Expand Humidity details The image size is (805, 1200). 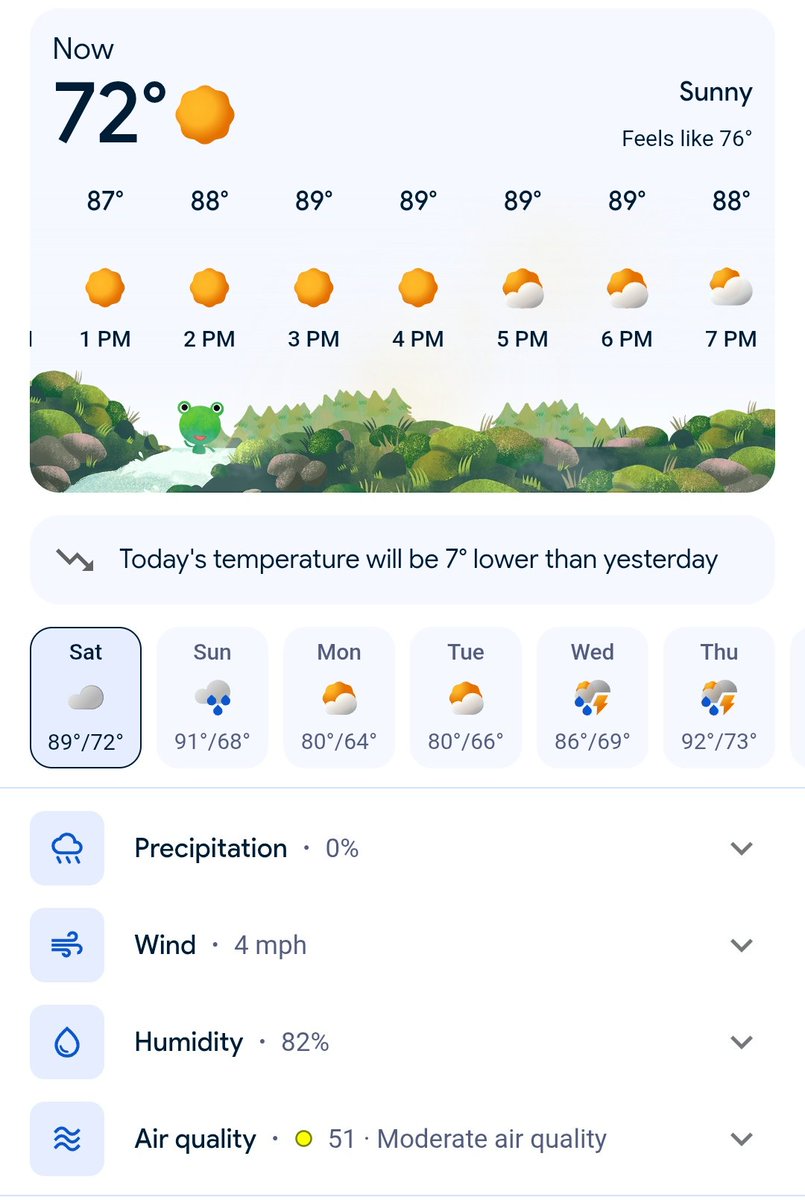[402, 1042]
